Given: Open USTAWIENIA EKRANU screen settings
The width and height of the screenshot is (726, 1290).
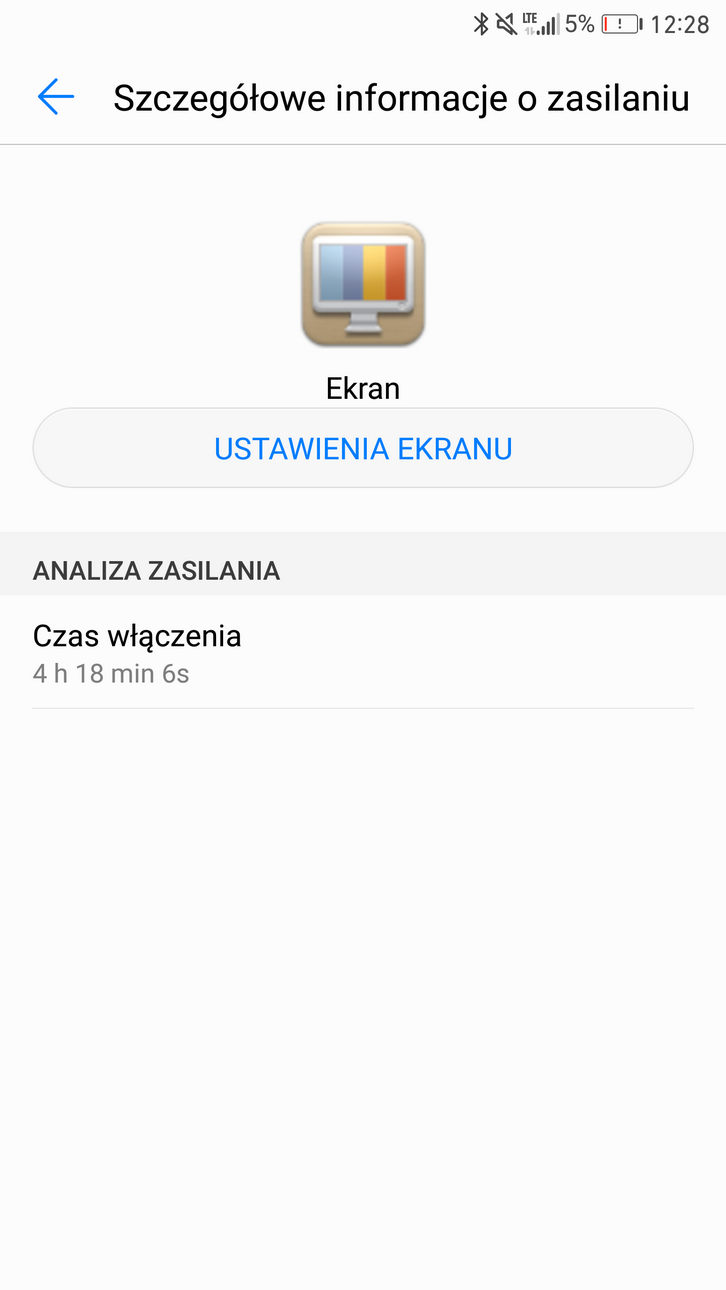Looking at the screenshot, I should pyautogui.click(x=363, y=448).
